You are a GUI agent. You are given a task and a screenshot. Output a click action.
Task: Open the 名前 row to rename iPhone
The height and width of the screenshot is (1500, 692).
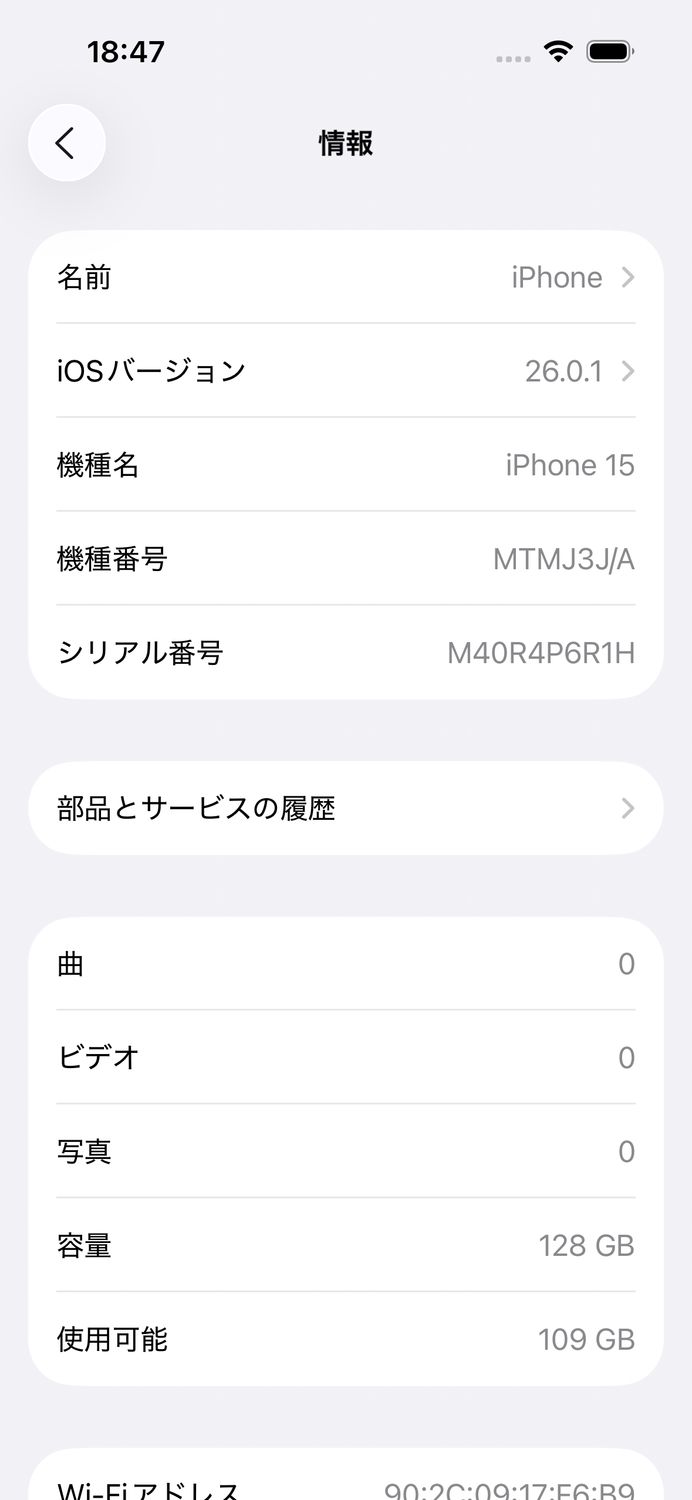[345, 277]
